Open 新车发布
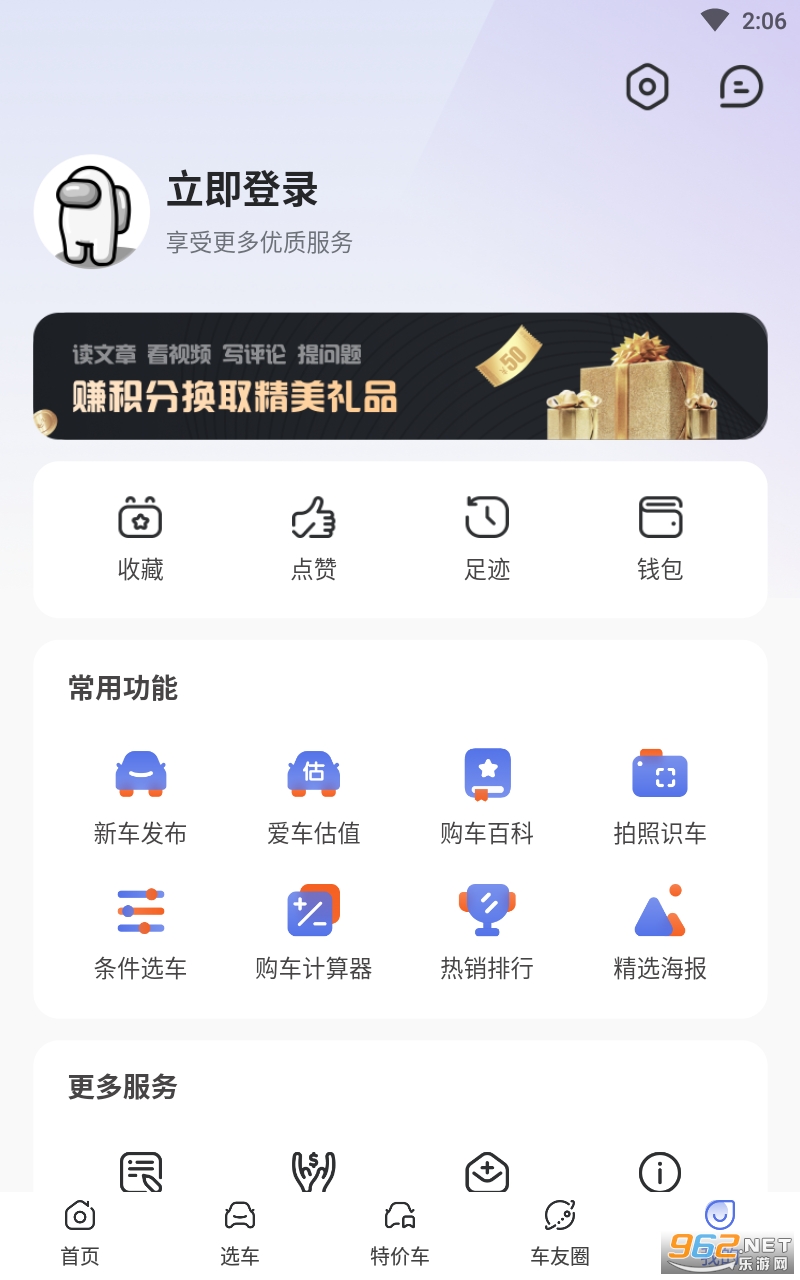Image resolution: width=800 pixels, height=1280 pixels. coord(140,797)
